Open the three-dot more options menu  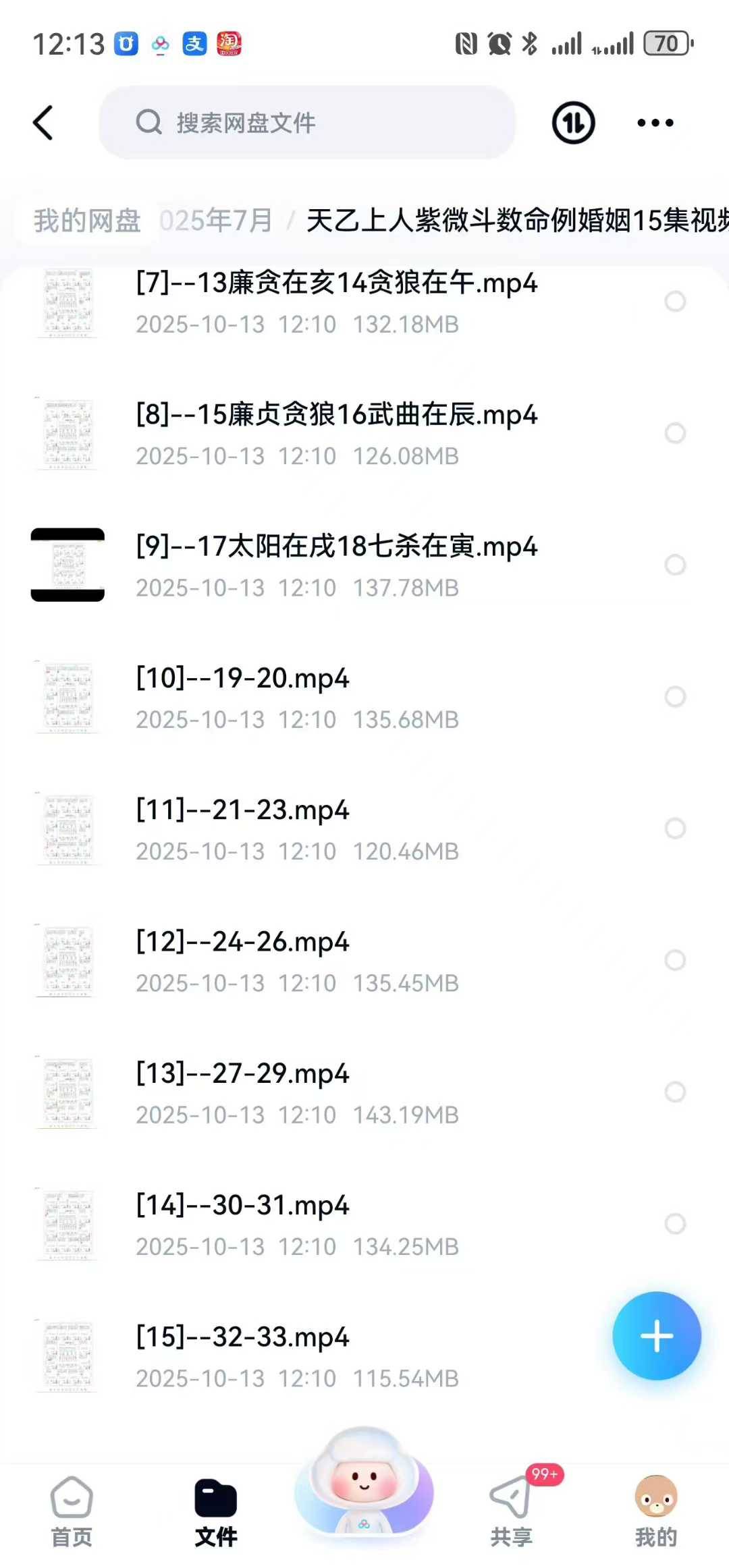653,122
